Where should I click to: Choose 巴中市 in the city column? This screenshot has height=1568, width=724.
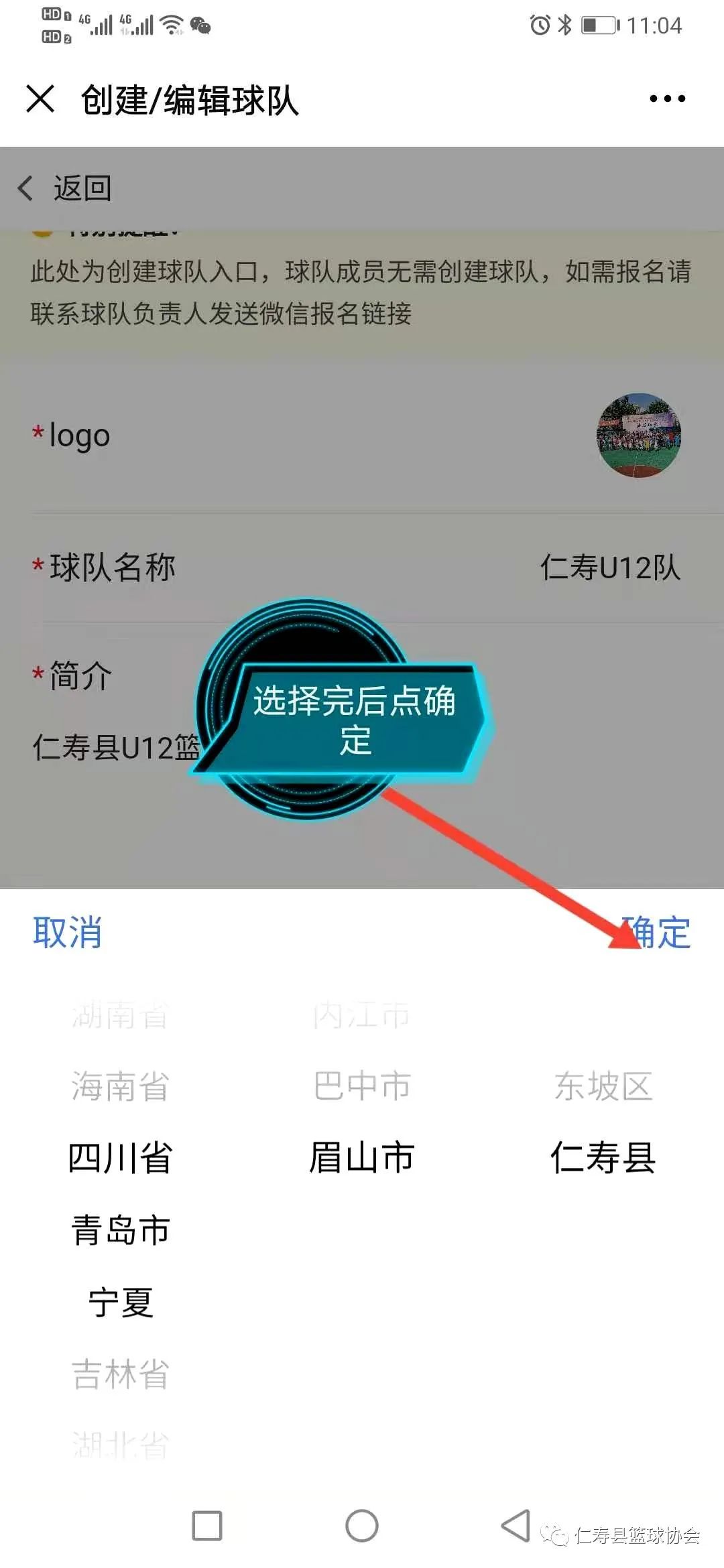362,1086
